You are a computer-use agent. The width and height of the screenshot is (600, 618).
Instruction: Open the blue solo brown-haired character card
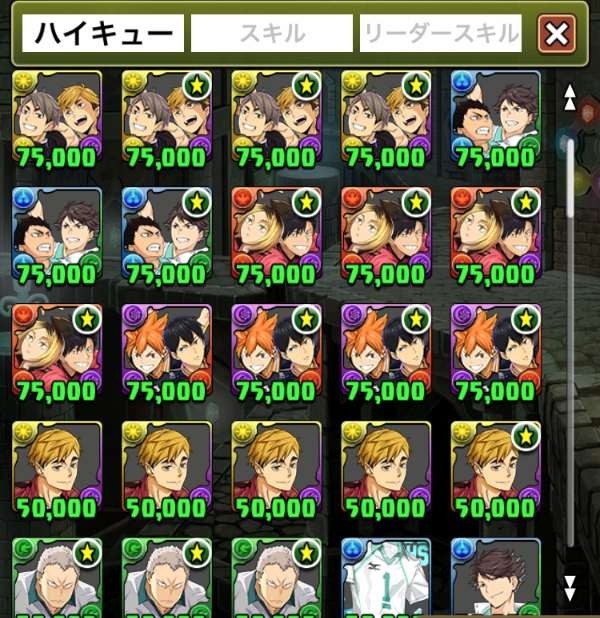(495, 578)
